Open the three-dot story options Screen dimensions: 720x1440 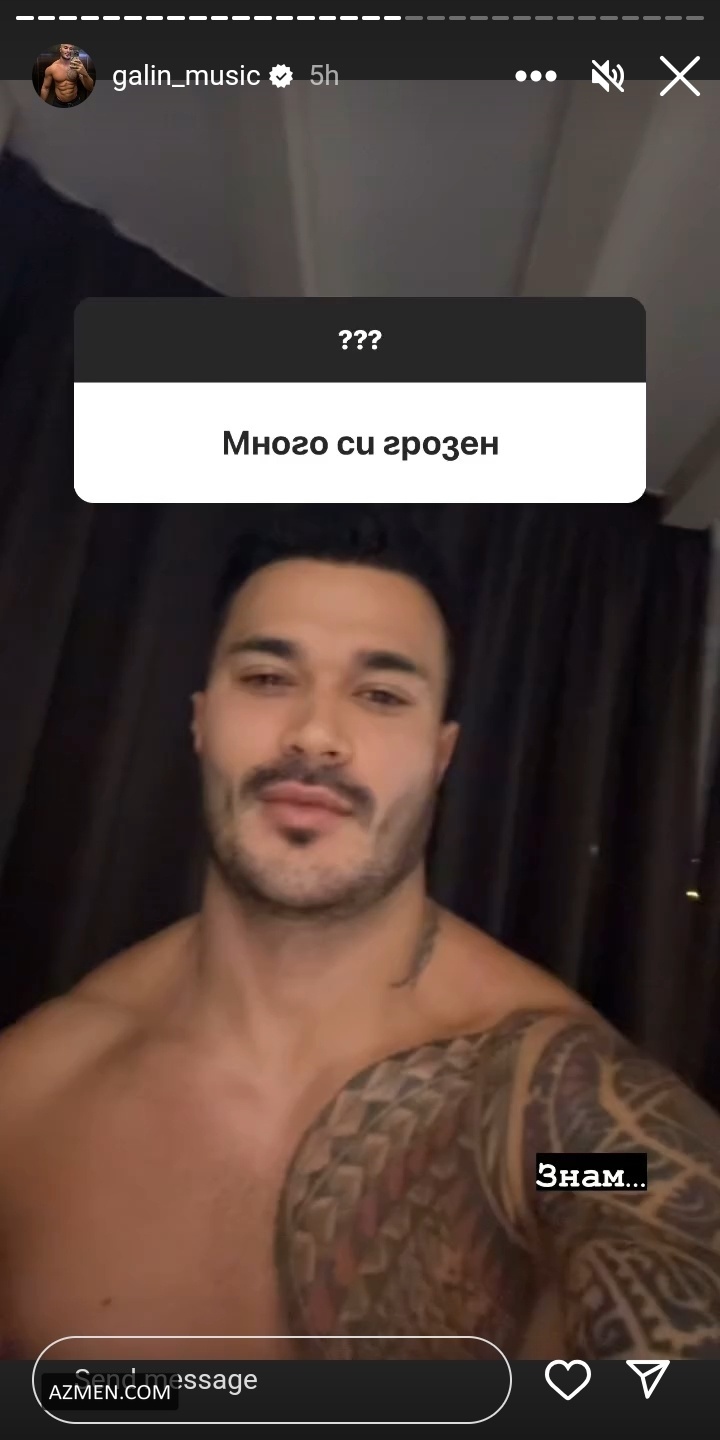tap(536, 76)
